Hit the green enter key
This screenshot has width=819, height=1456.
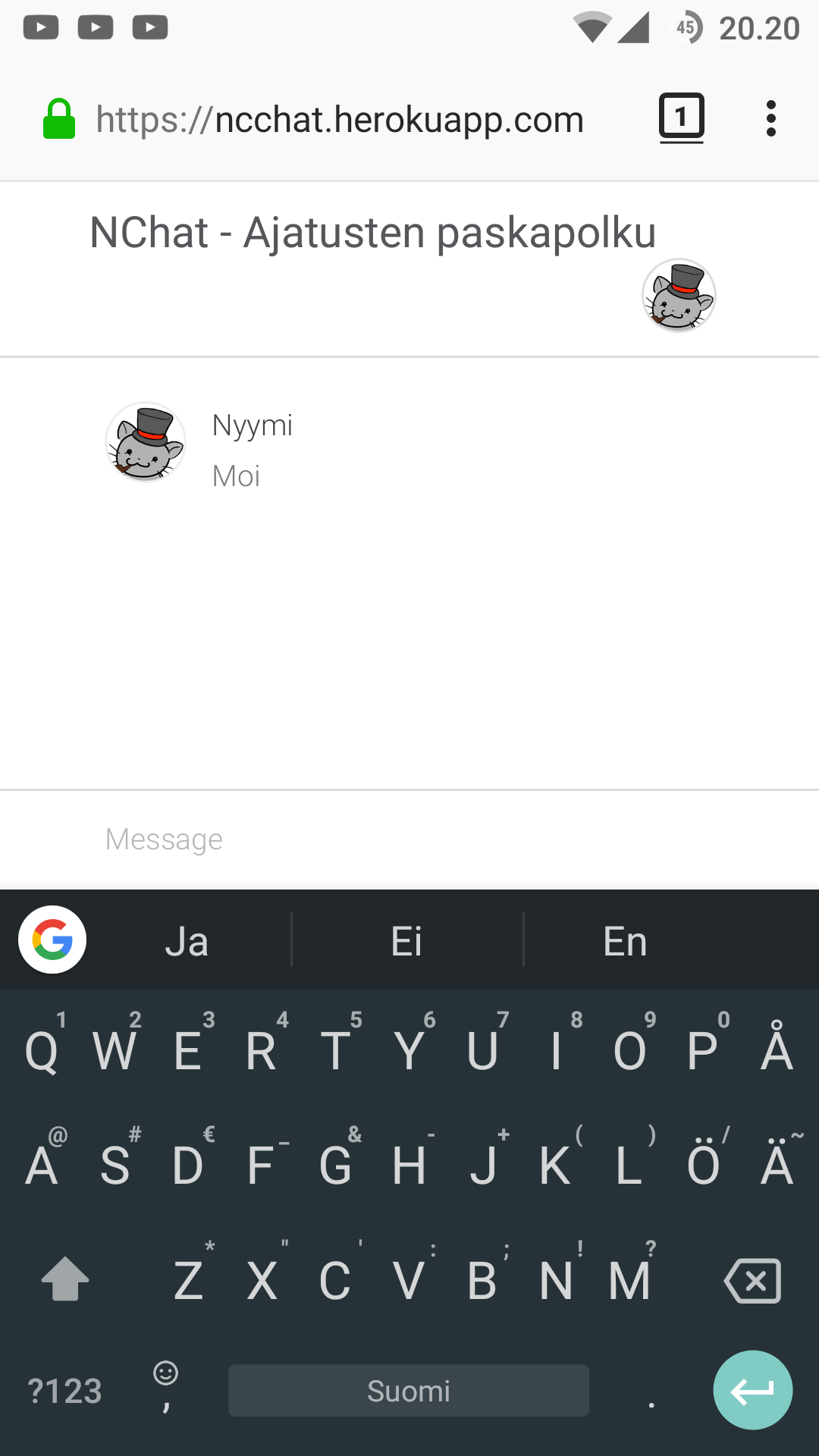click(x=752, y=1390)
